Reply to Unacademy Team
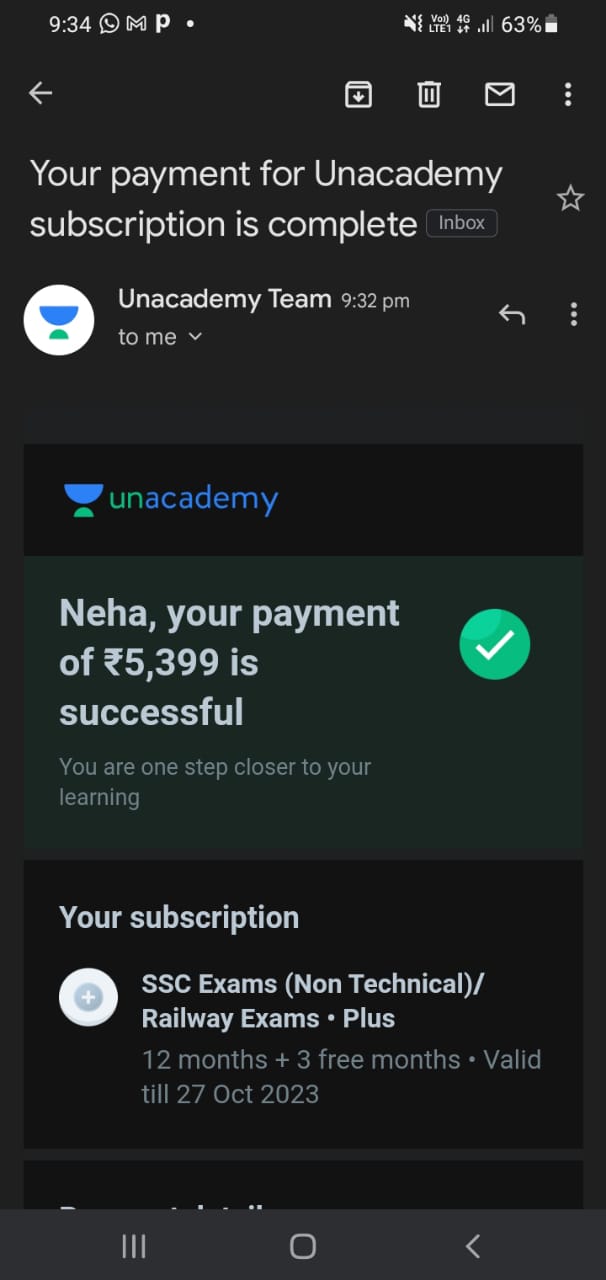 (511, 315)
